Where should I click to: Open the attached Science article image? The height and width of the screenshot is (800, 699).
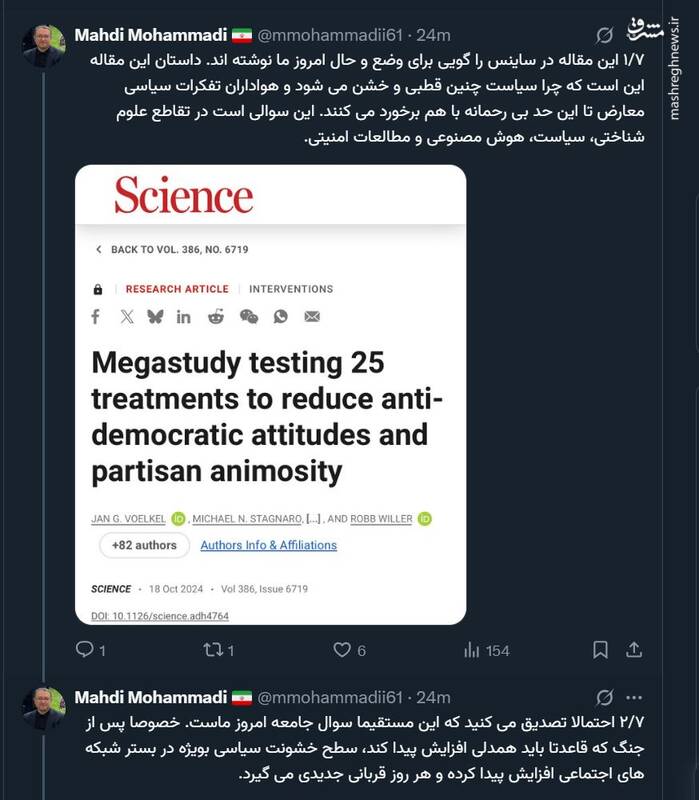tap(270, 395)
